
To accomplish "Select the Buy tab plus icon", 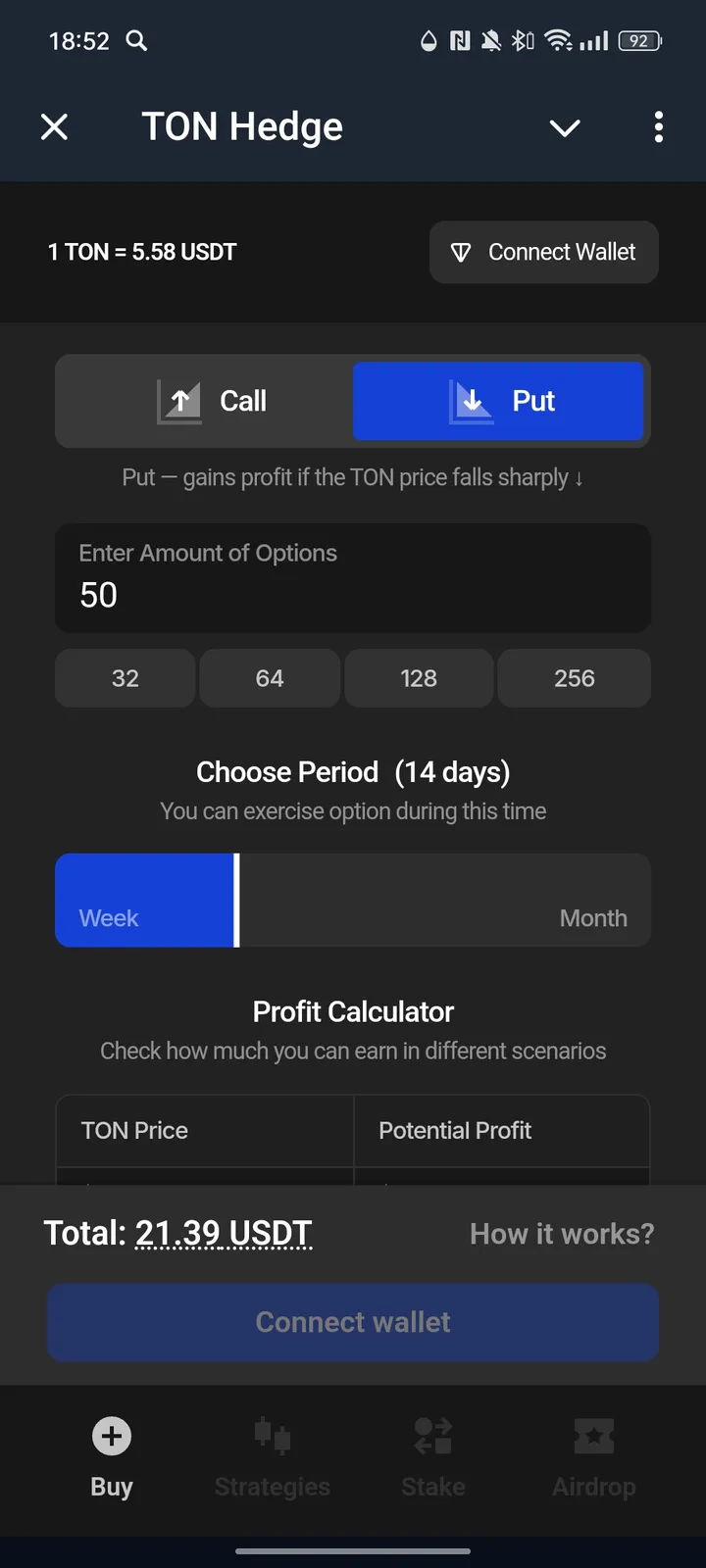I will [111, 1436].
